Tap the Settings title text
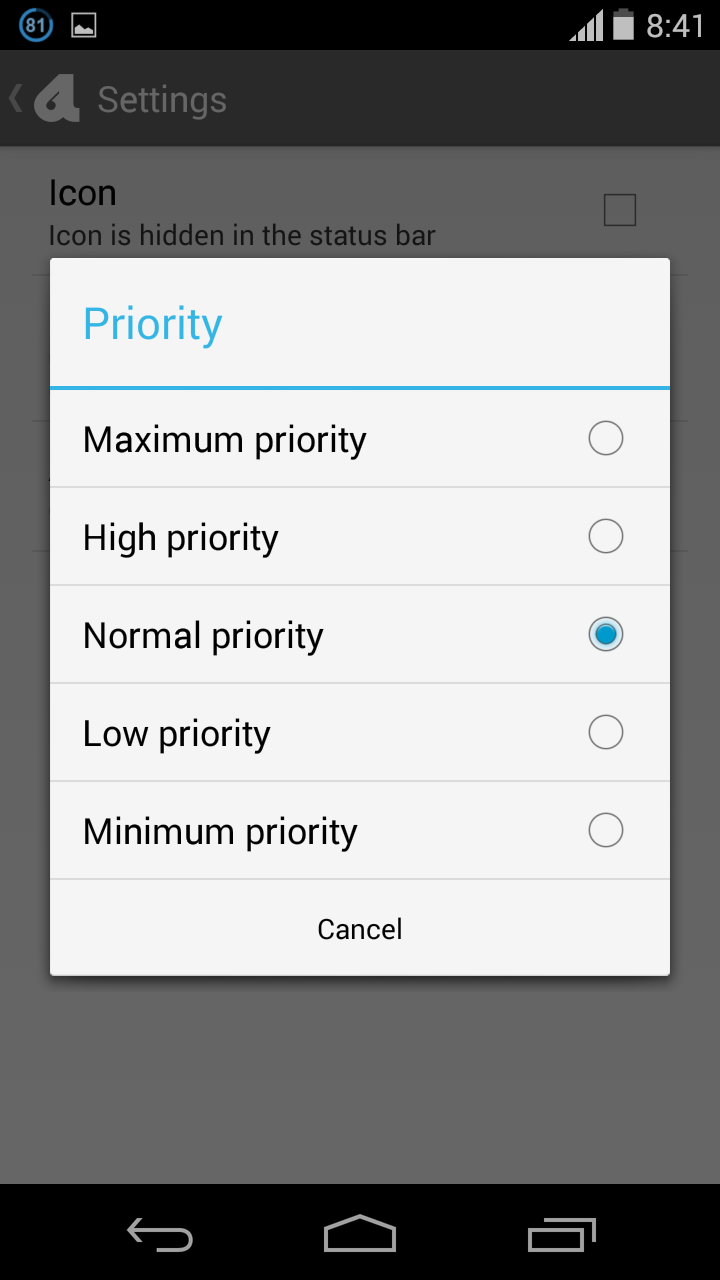Image resolution: width=720 pixels, height=1280 pixels. click(x=160, y=98)
